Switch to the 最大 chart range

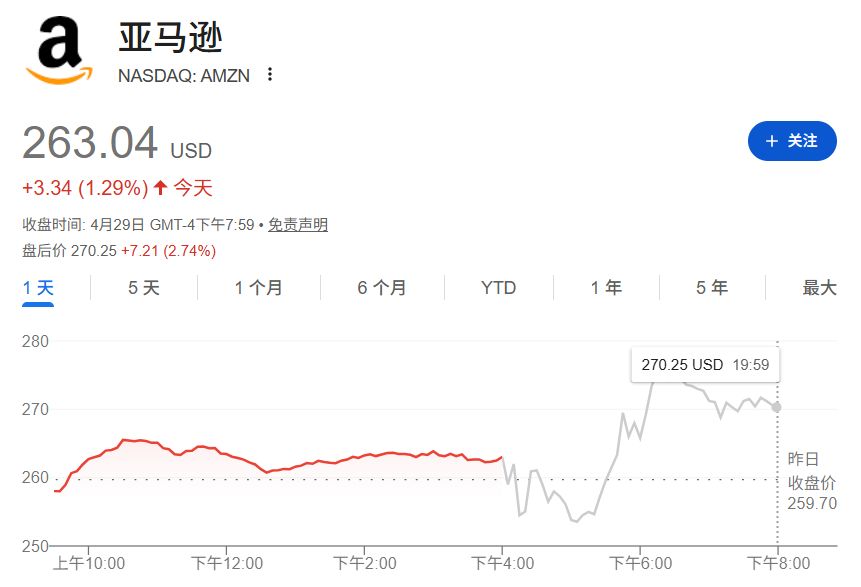(819, 288)
